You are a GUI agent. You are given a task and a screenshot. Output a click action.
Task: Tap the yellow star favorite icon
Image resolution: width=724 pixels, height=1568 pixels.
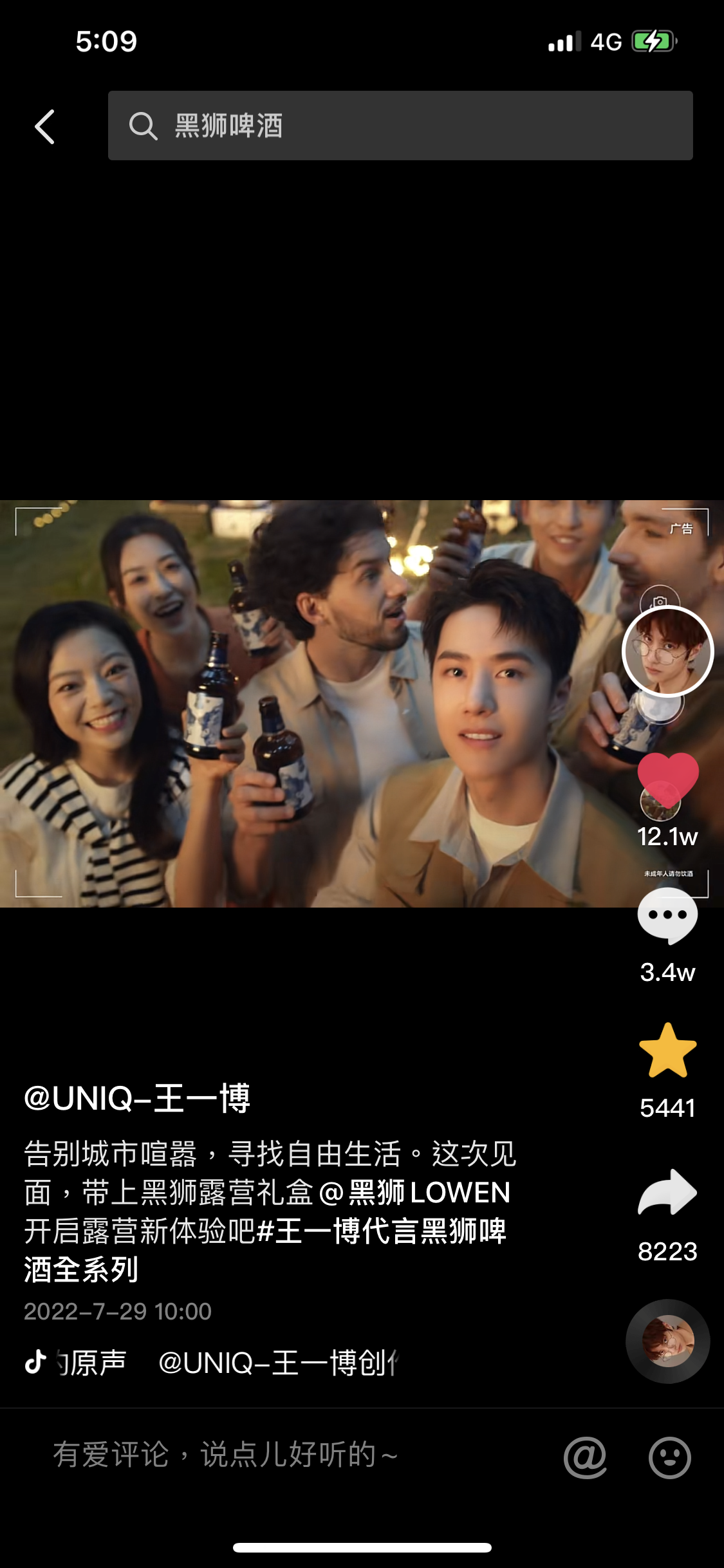tap(667, 1051)
